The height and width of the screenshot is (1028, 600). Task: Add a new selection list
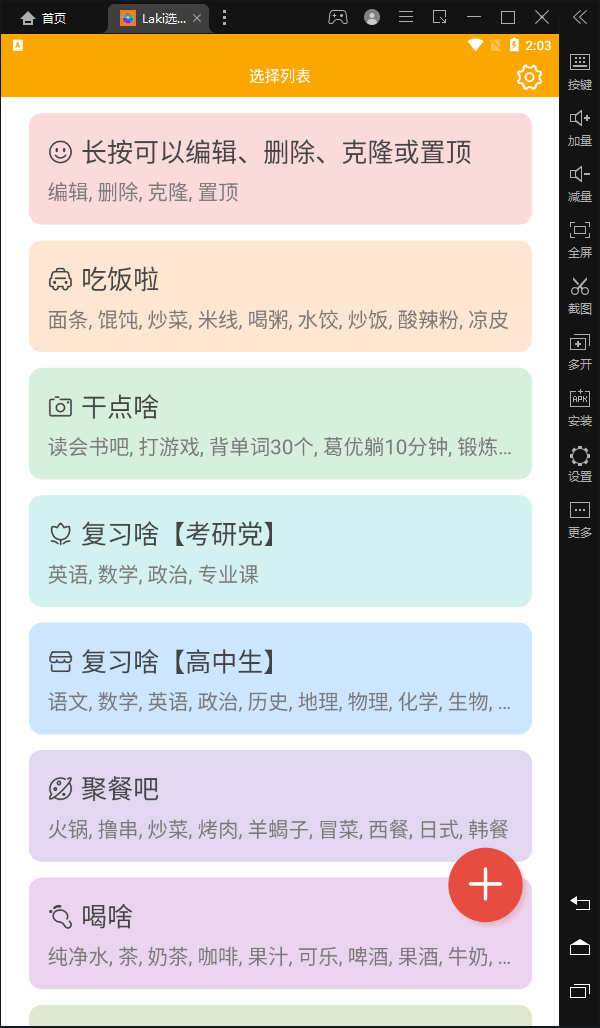click(485, 884)
